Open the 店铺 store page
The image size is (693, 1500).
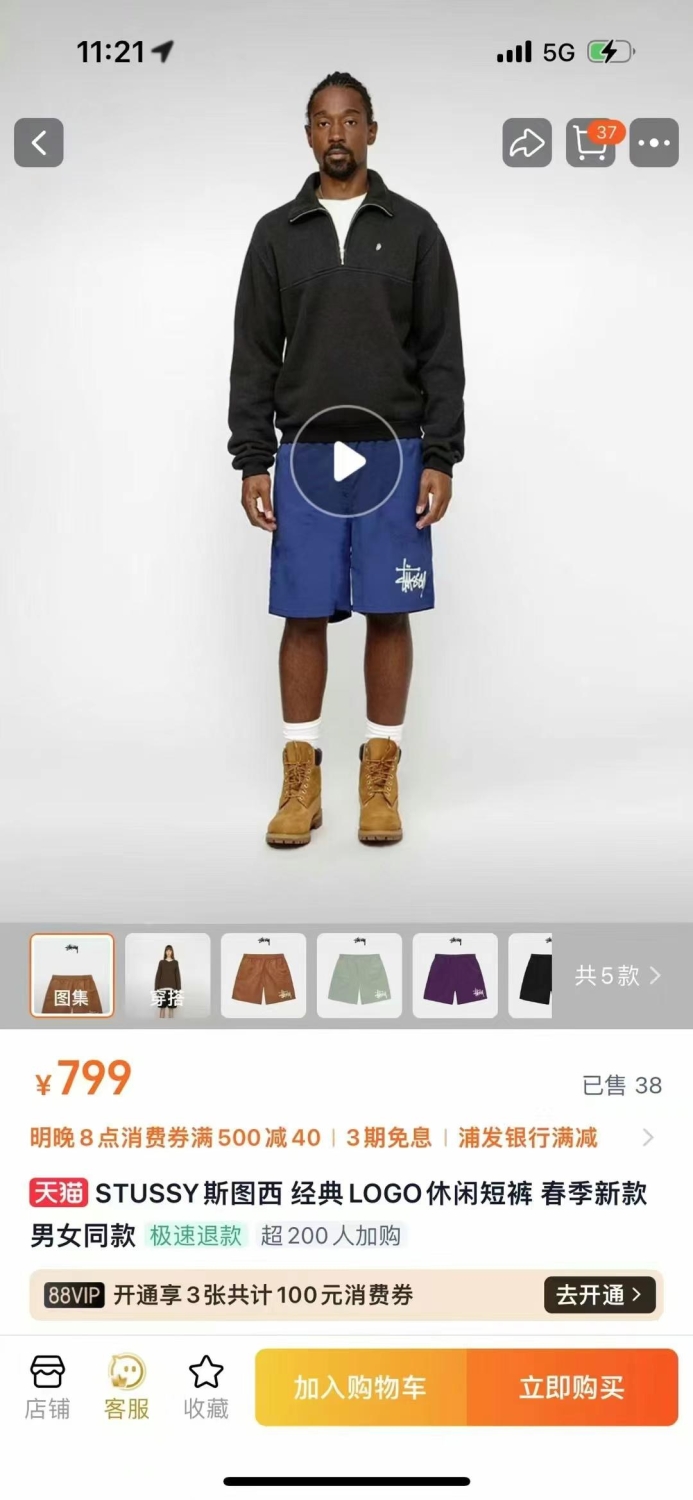tap(47, 1387)
